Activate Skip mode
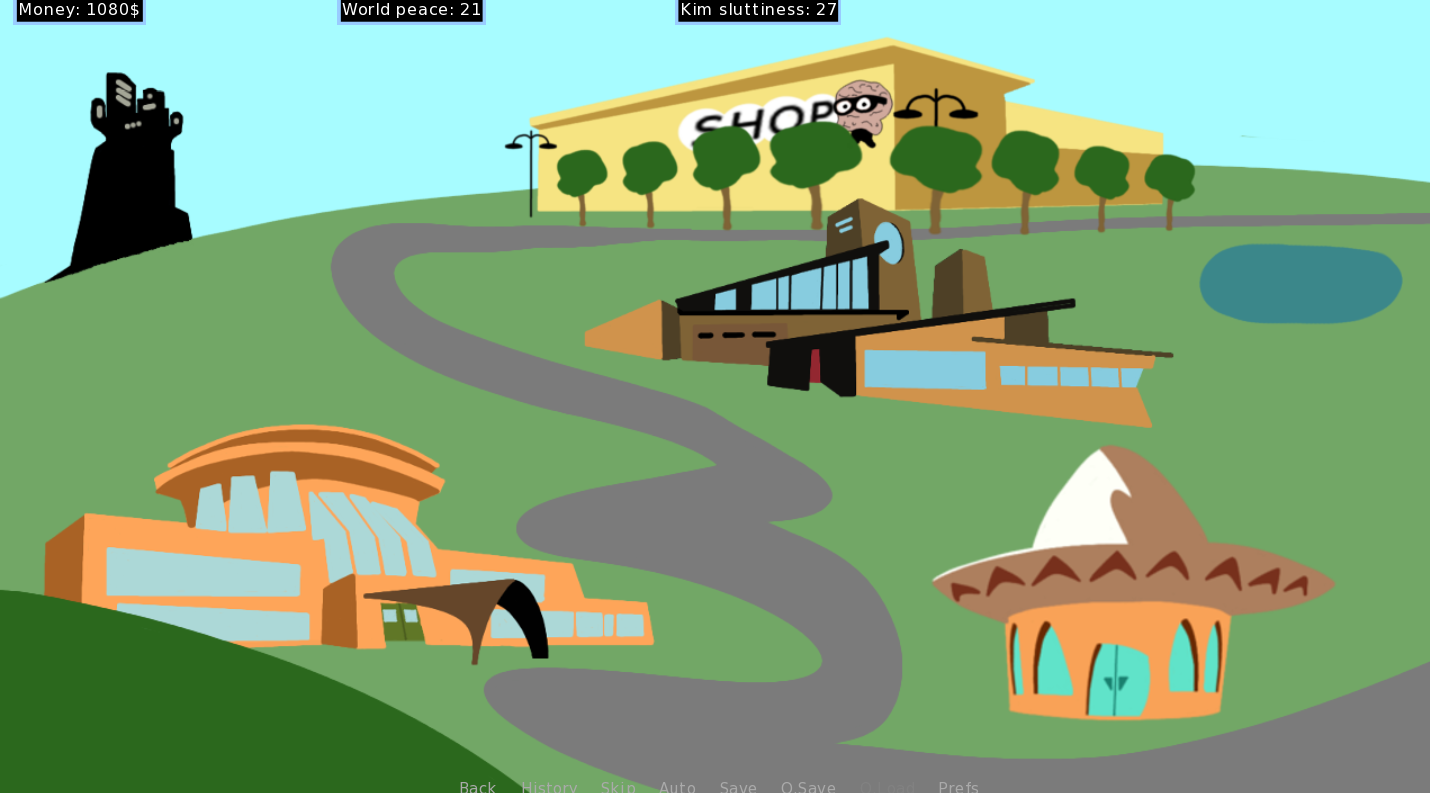This screenshot has width=1430, height=793. pyautogui.click(x=618, y=786)
